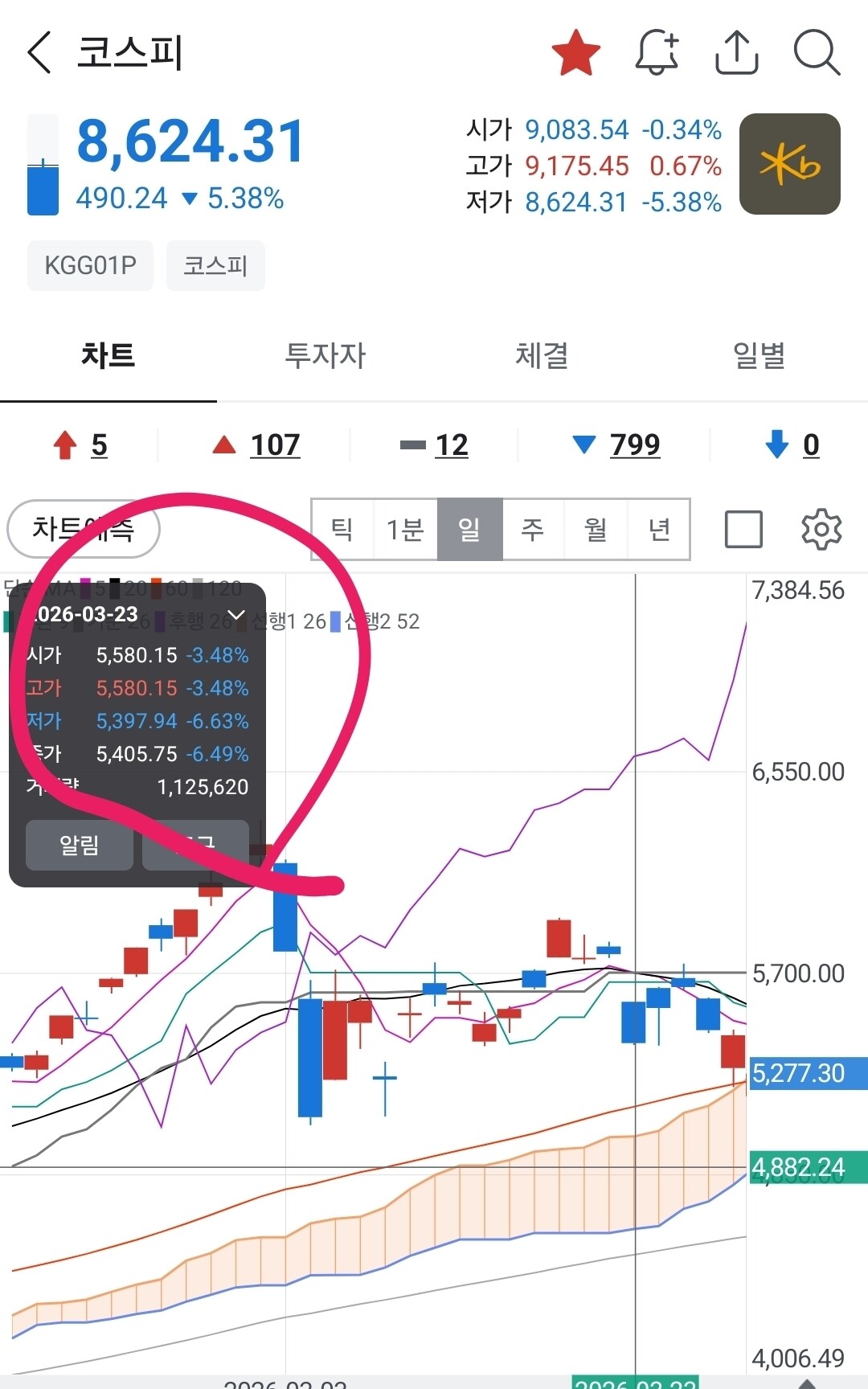This screenshot has width=868, height=1389.
Task: Tap the 알림 button in the tooltip
Action: (x=80, y=845)
